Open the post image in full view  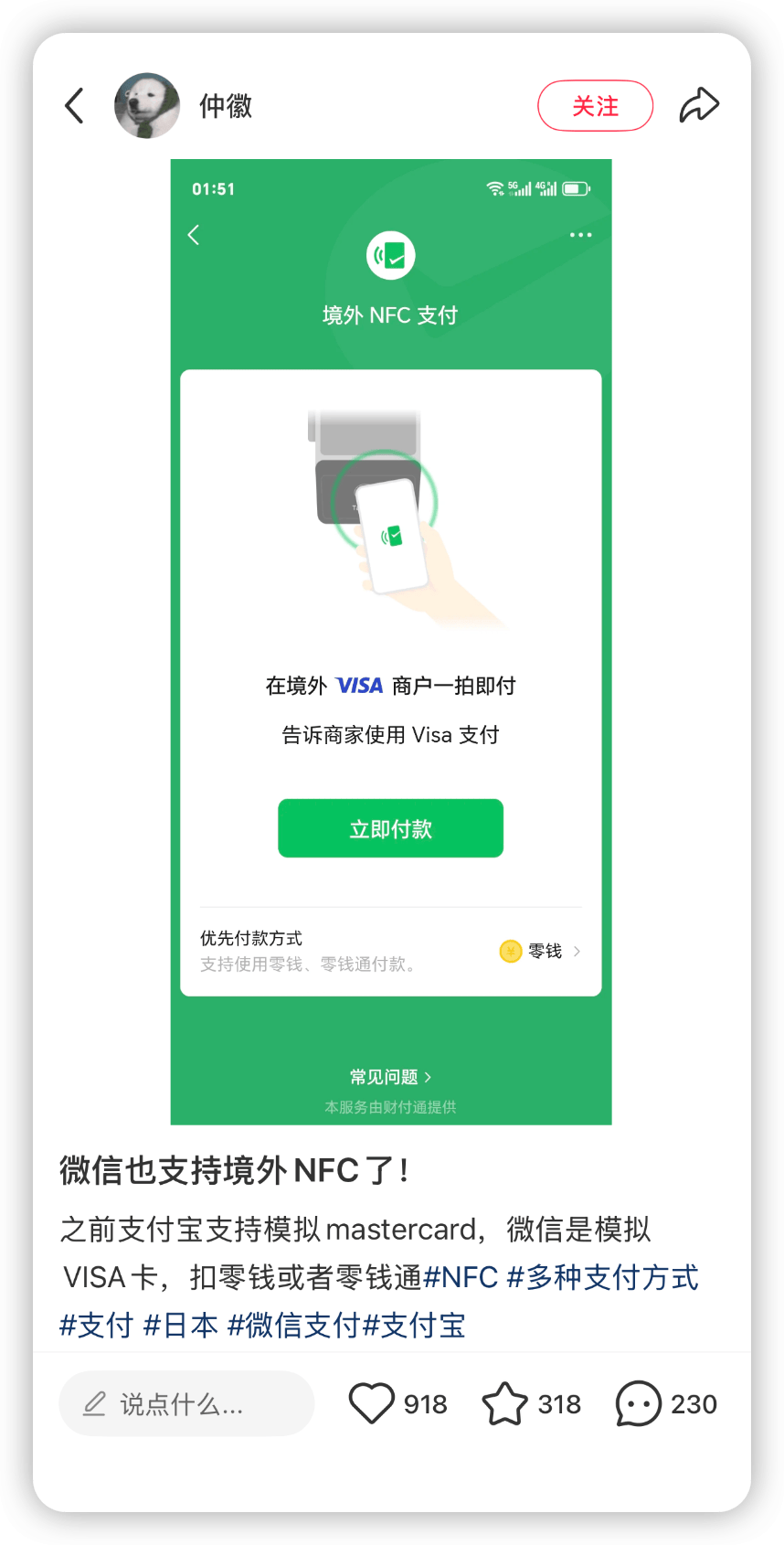391,642
